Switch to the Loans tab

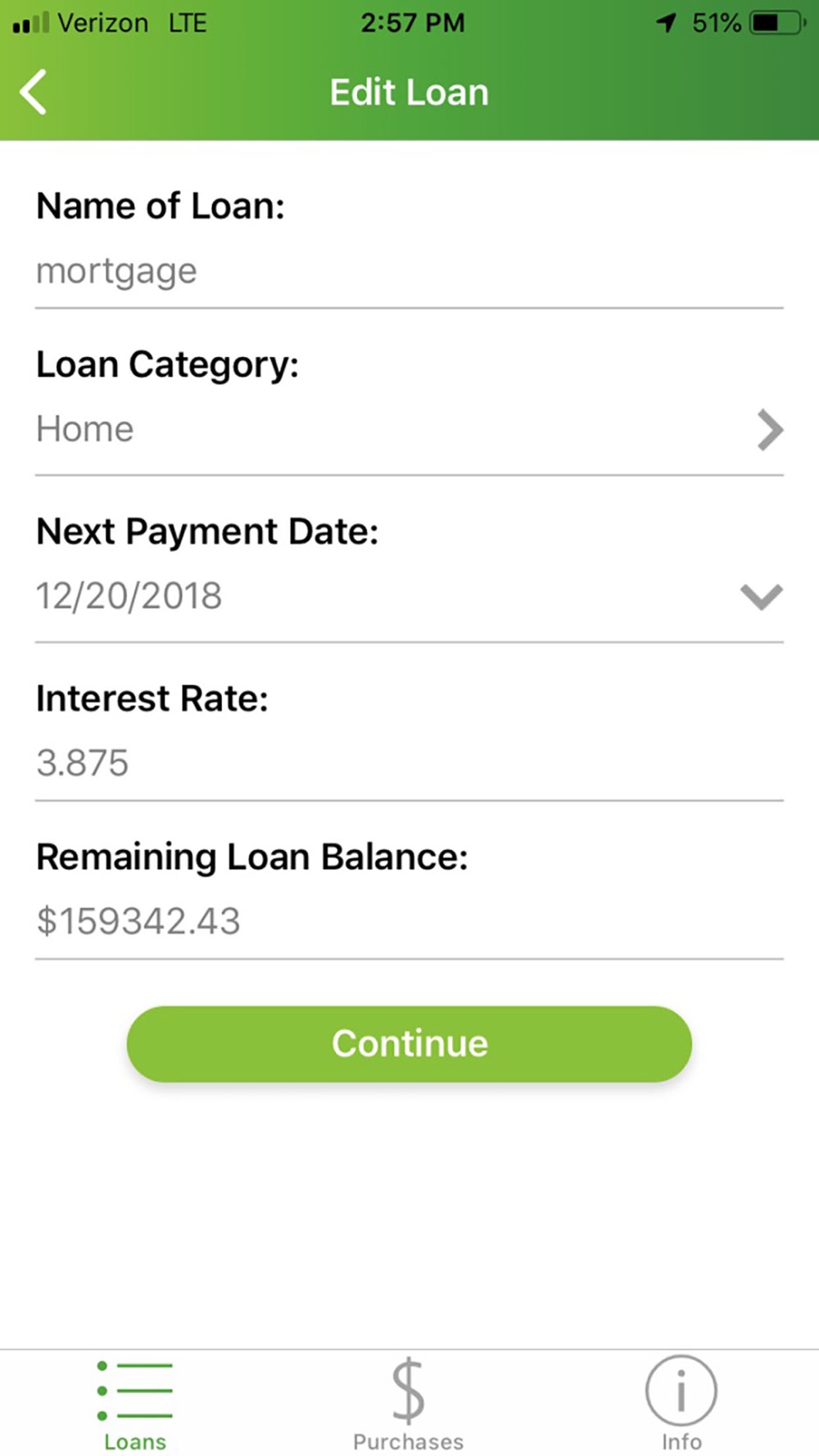(x=136, y=1404)
